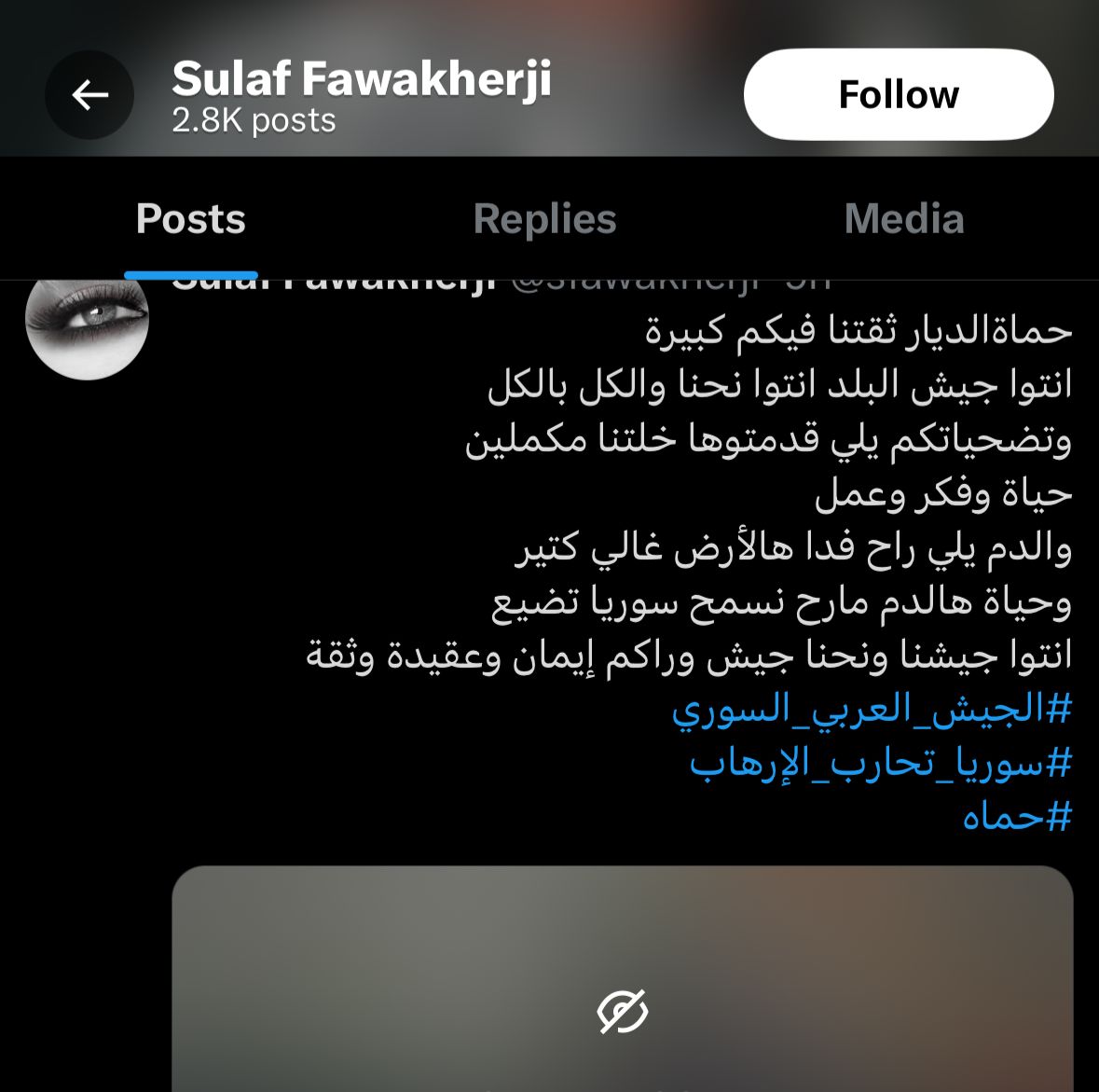Reveal the hidden sensitive media in the post
Viewport: 1099px width, 1092px height.
[622, 1012]
